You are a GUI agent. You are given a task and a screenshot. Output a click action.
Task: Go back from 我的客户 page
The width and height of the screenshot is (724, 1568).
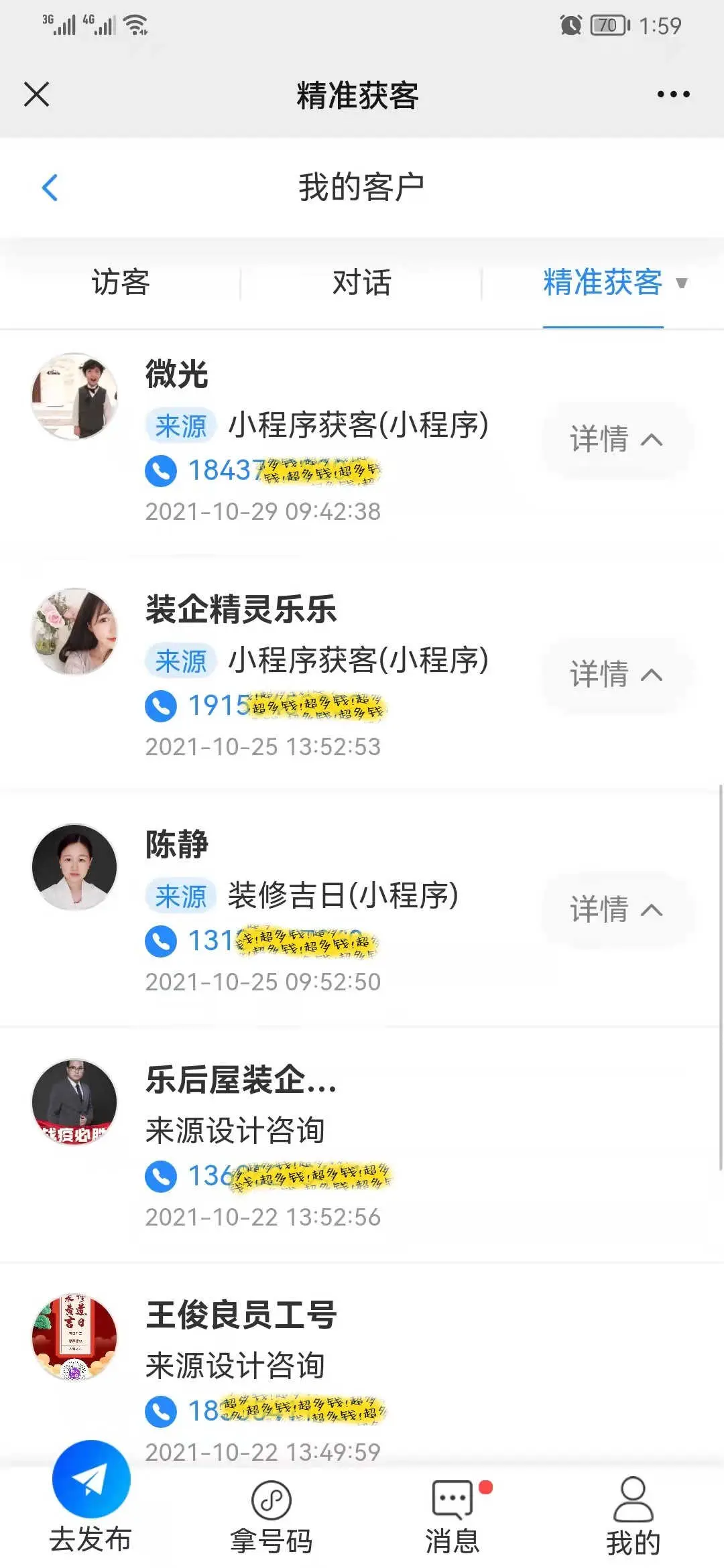tap(50, 188)
